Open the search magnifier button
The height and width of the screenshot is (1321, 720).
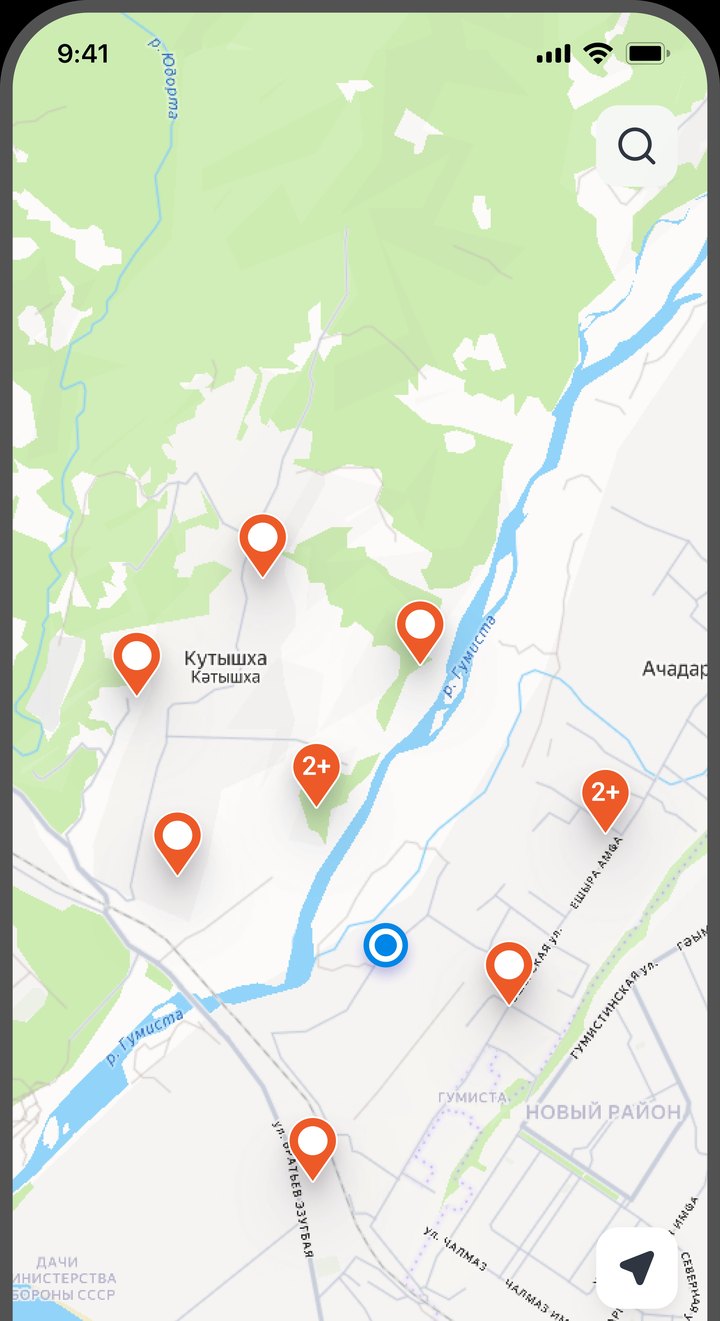[637, 146]
